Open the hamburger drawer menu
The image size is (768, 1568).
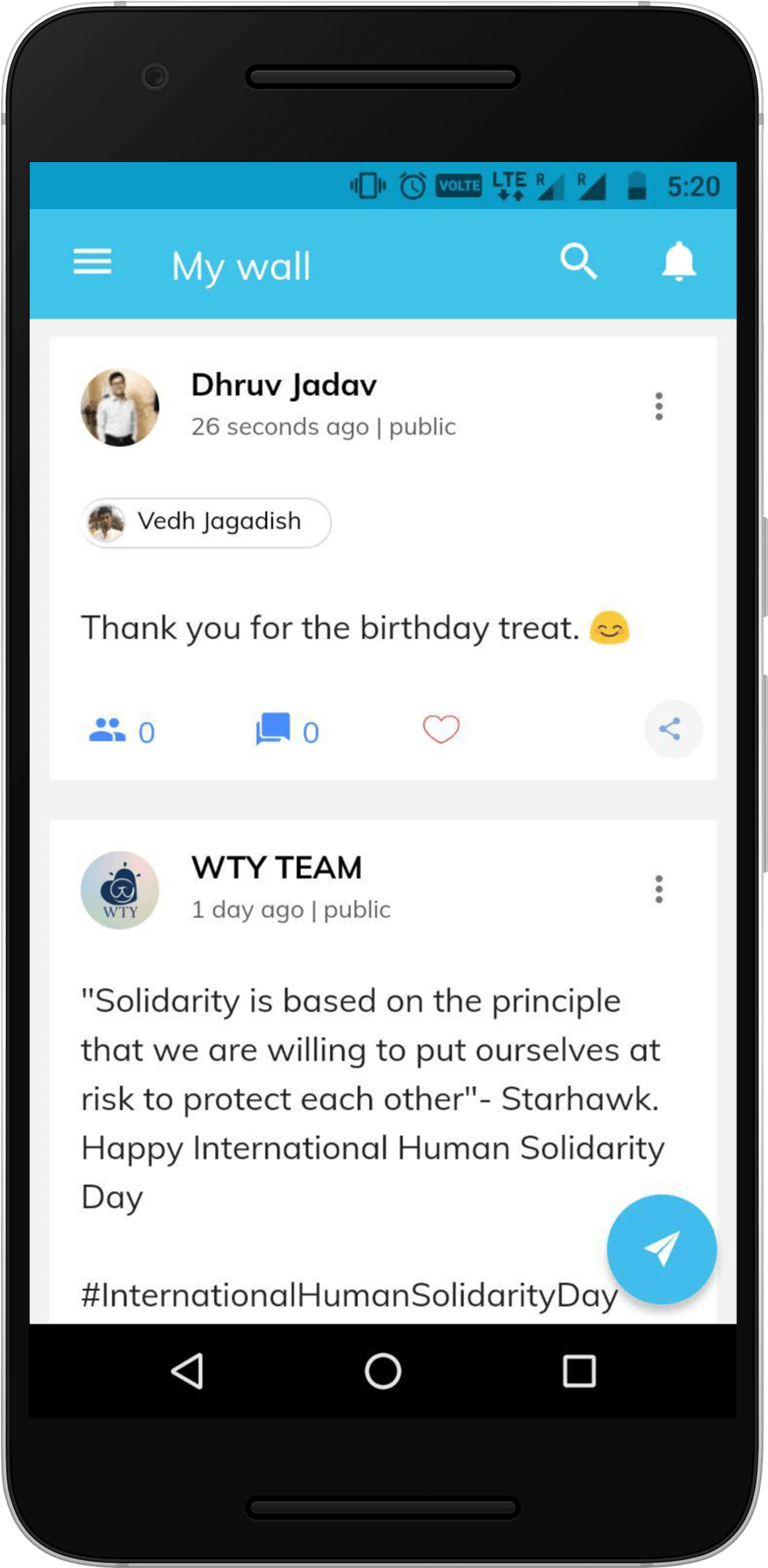(92, 262)
